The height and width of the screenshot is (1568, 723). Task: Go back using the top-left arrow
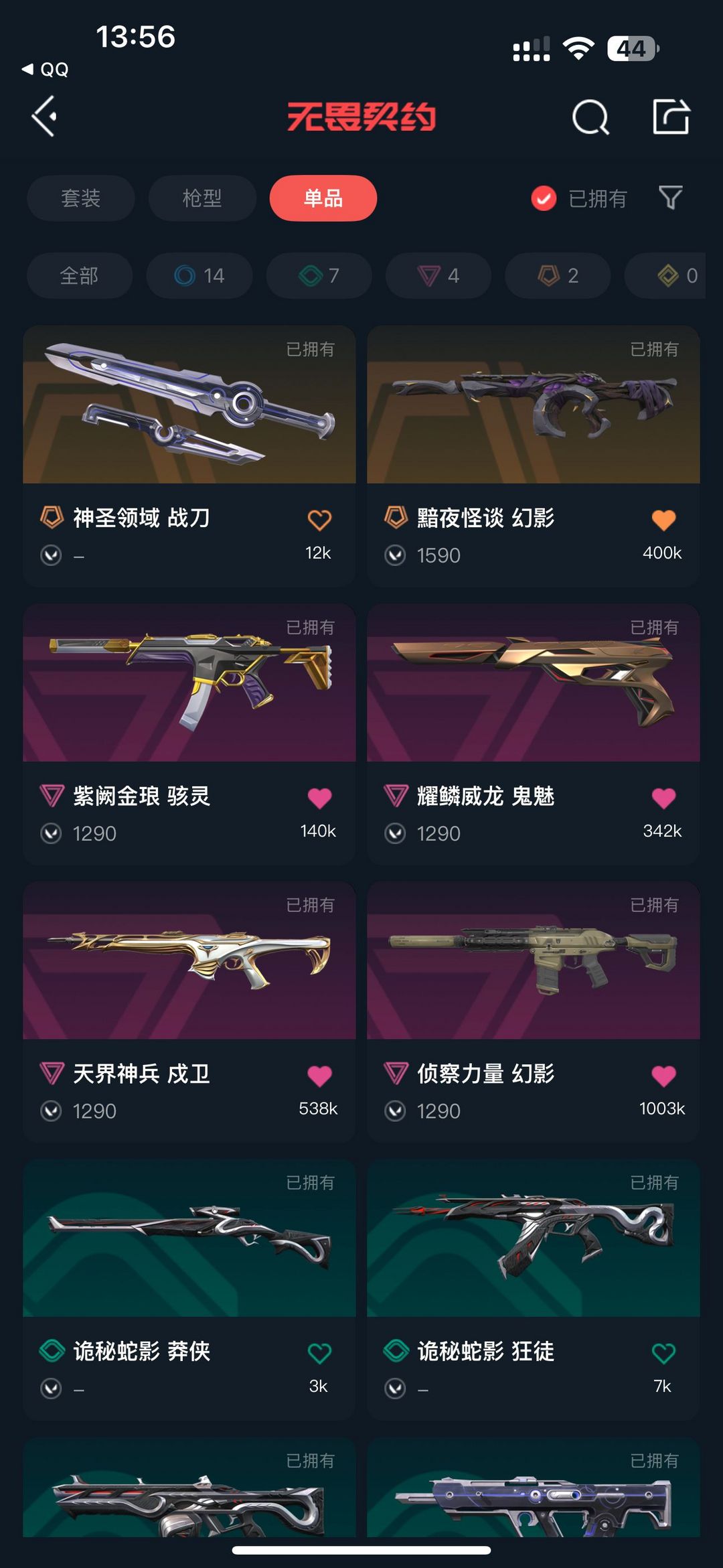point(45,117)
